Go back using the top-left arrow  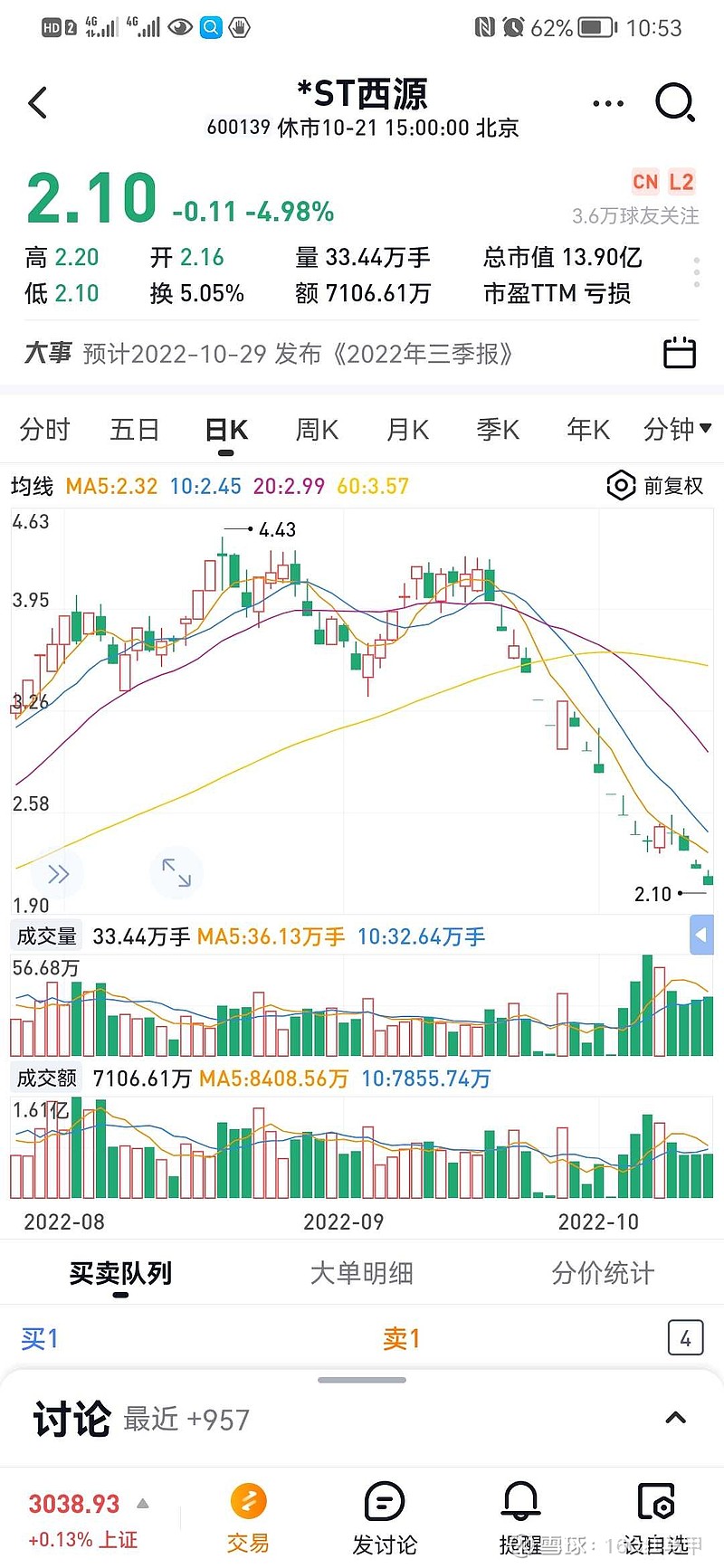37,103
